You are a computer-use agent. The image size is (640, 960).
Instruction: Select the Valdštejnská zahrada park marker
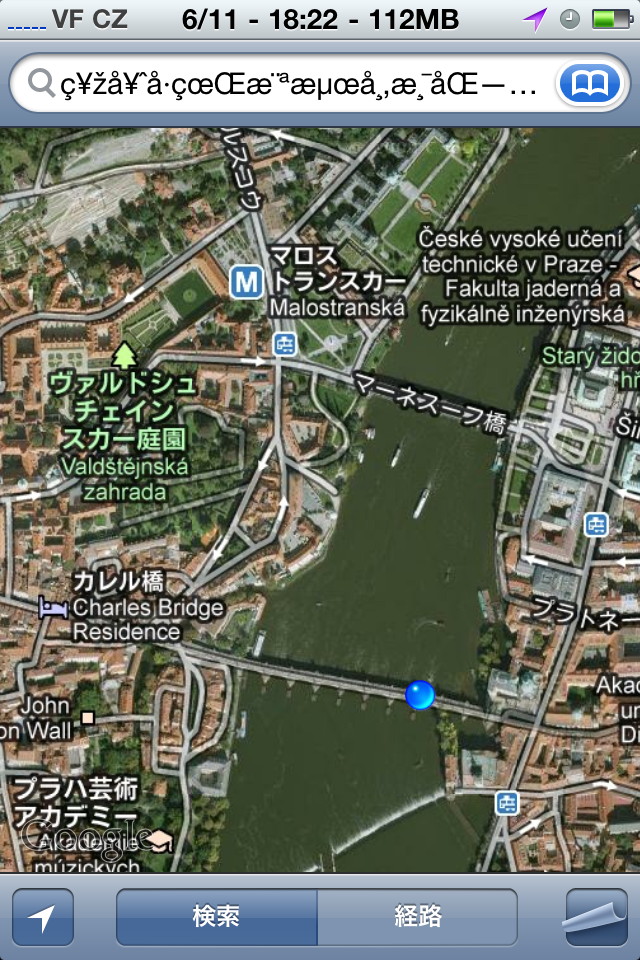[x=125, y=355]
